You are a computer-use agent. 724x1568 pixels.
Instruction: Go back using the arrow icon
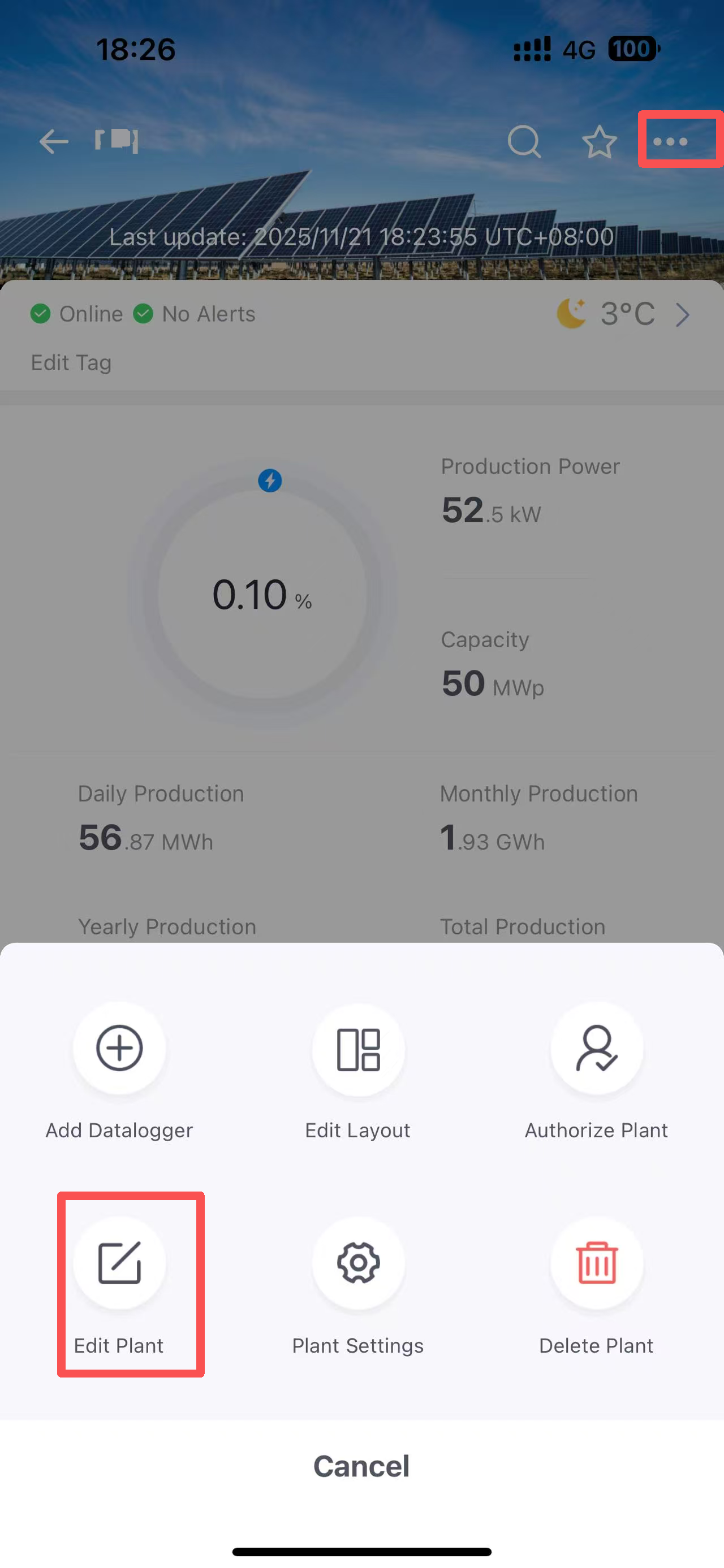pos(54,142)
